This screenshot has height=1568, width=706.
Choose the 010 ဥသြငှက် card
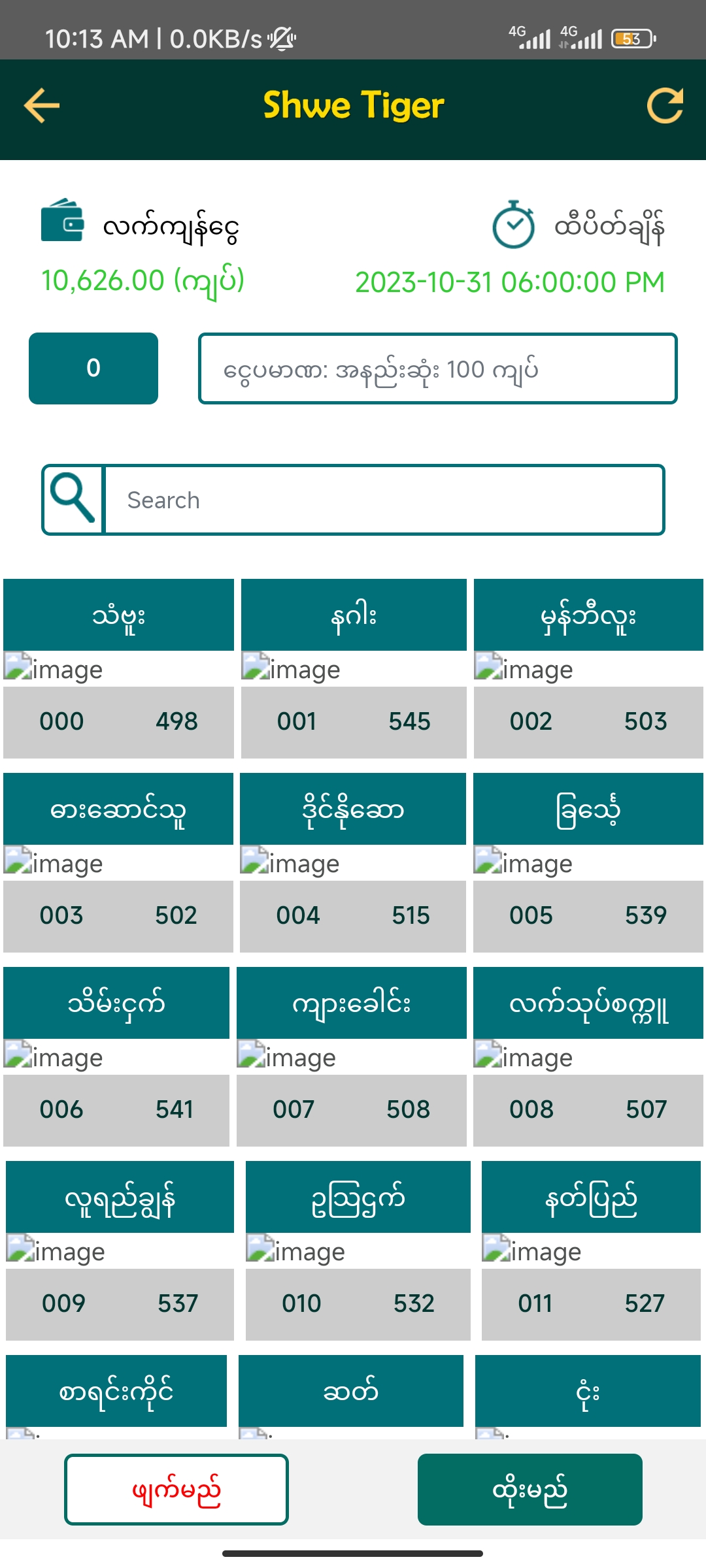coord(358,1250)
